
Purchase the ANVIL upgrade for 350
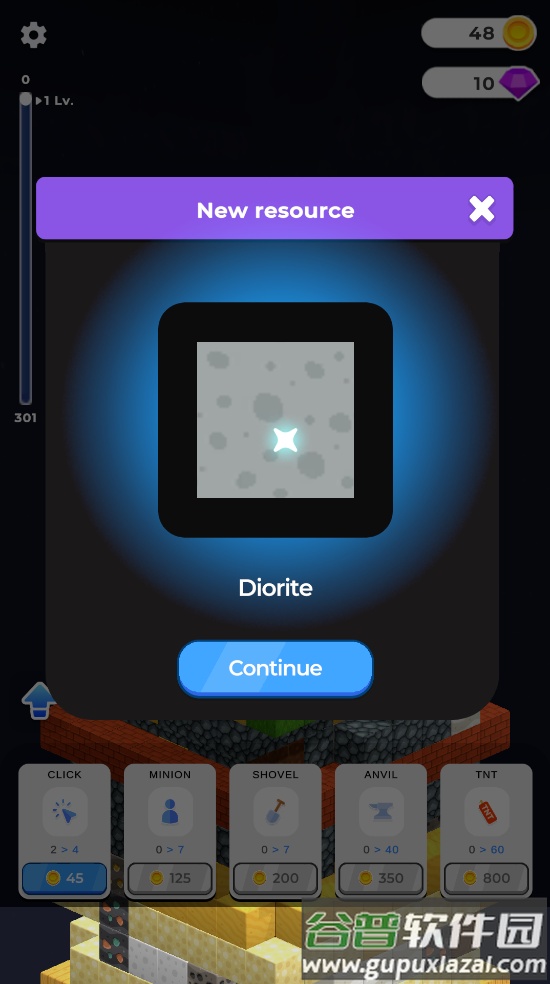(381, 878)
